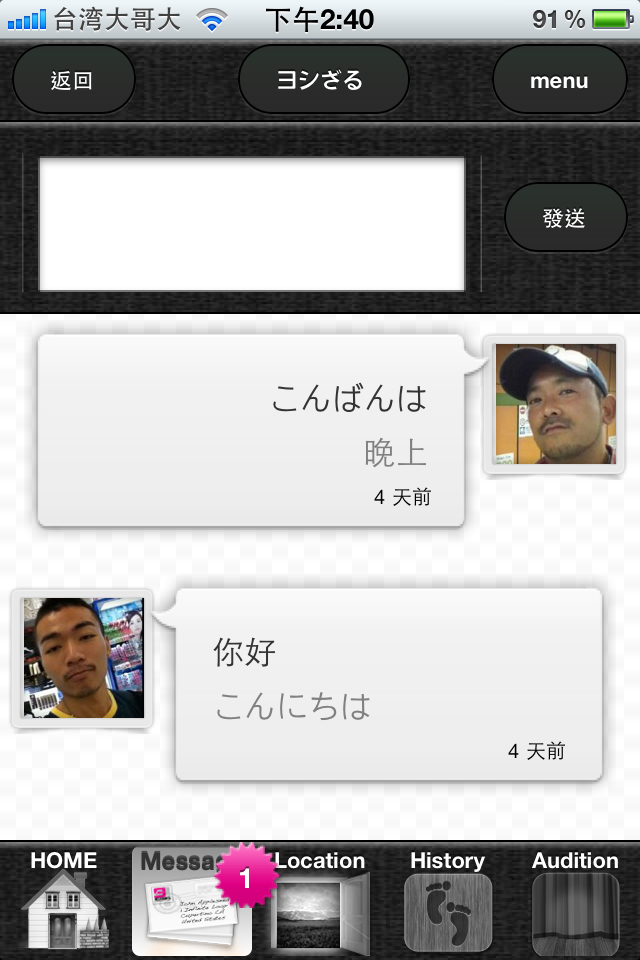Open profile photo of man with cap
Viewport: 640px width, 960px height.
(x=555, y=405)
